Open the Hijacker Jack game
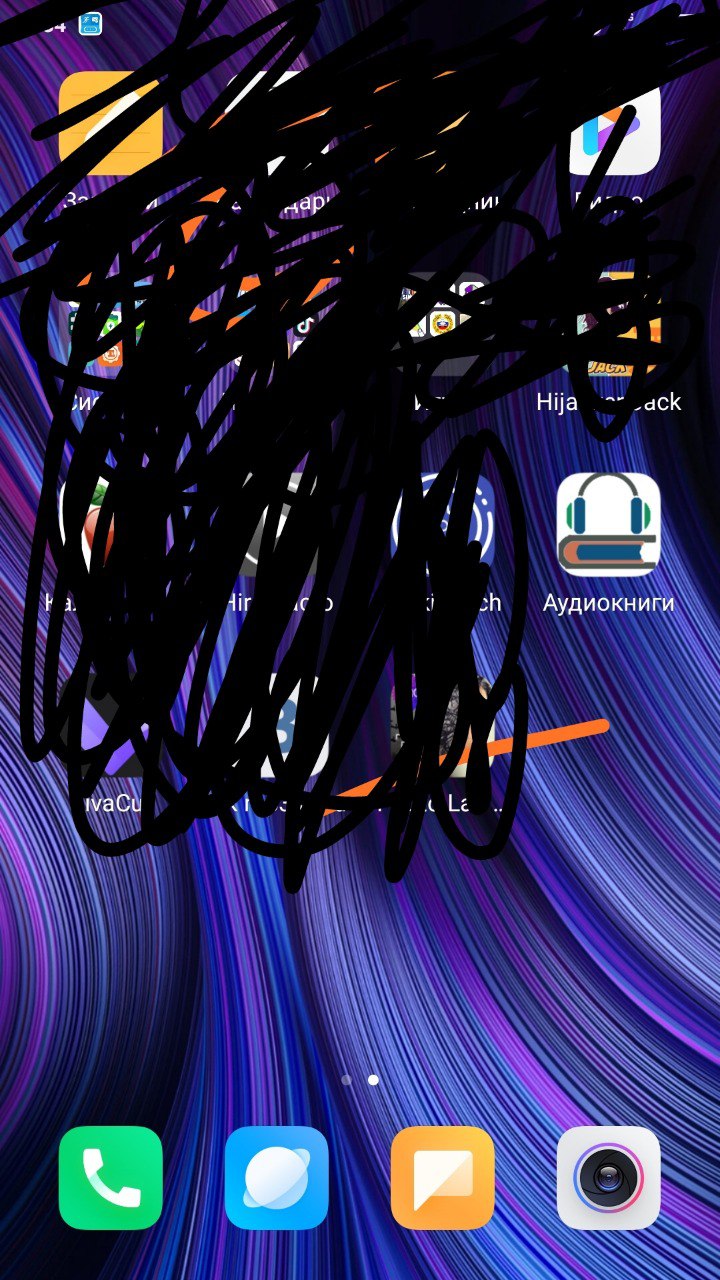This screenshot has height=1280, width=720. [610, 330]
